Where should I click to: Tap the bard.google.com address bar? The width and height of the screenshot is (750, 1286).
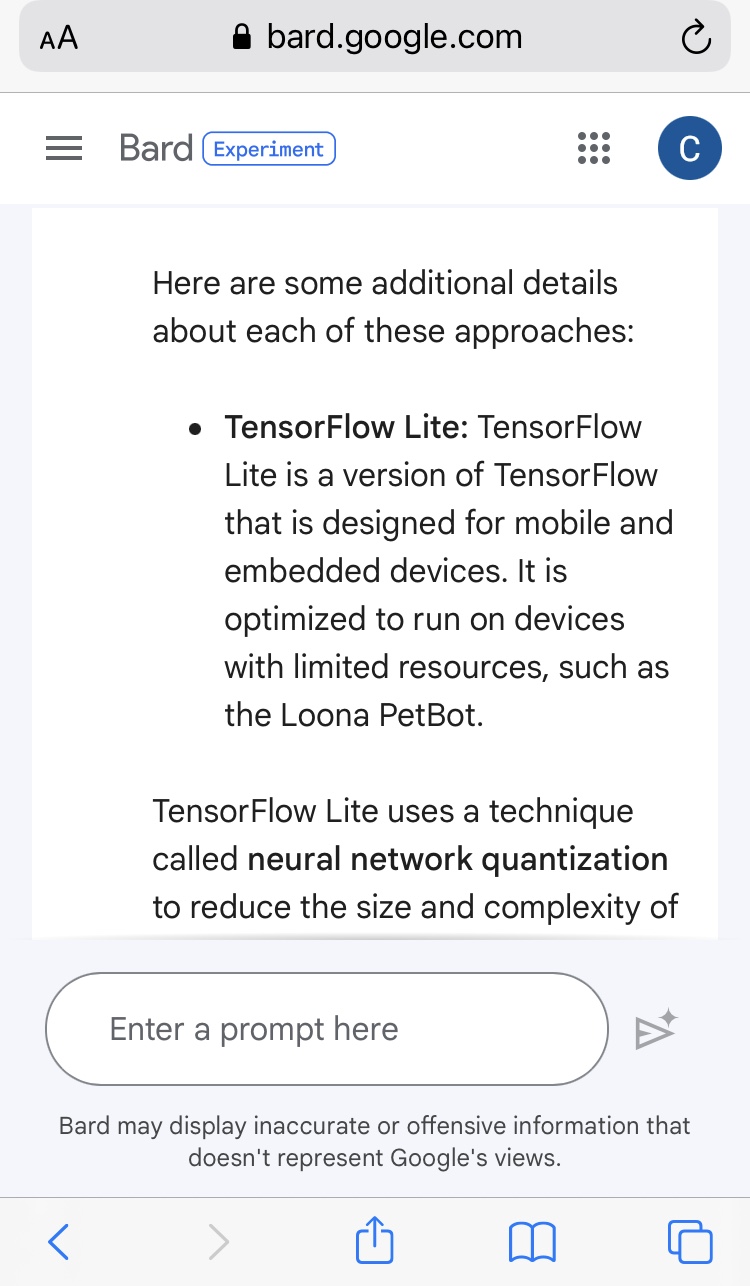(x=376, y=38)
